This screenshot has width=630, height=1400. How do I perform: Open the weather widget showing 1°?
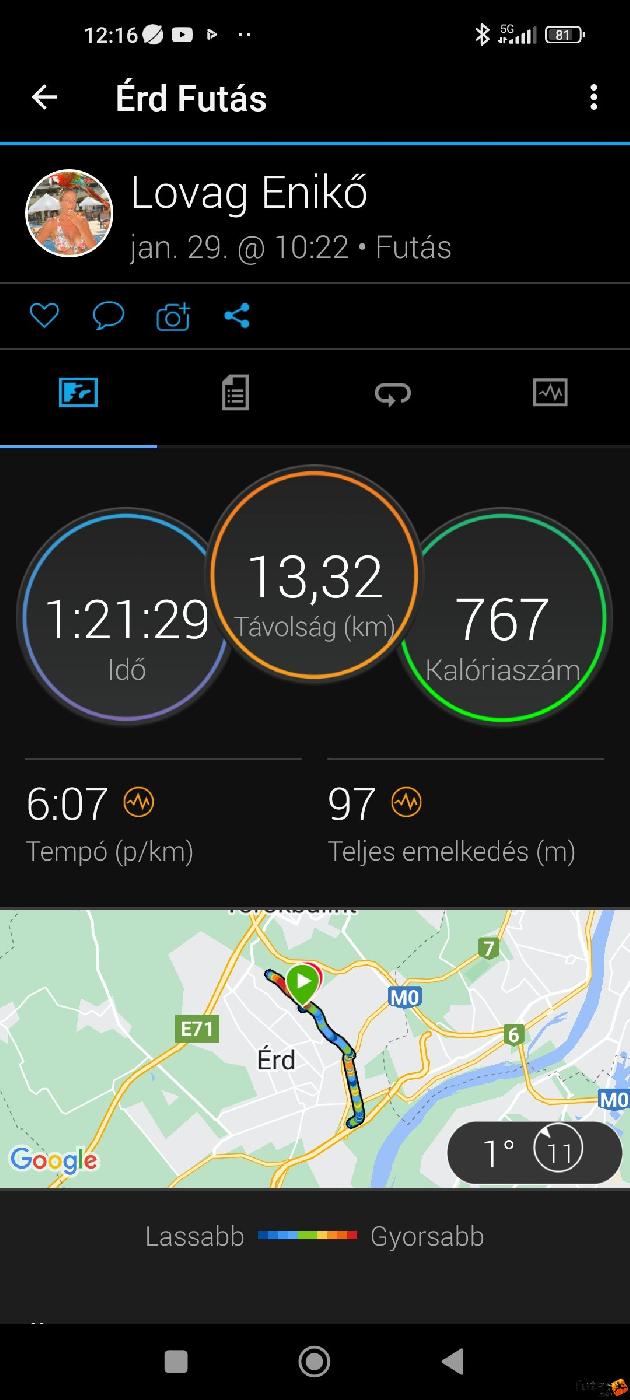[534, 1153]
